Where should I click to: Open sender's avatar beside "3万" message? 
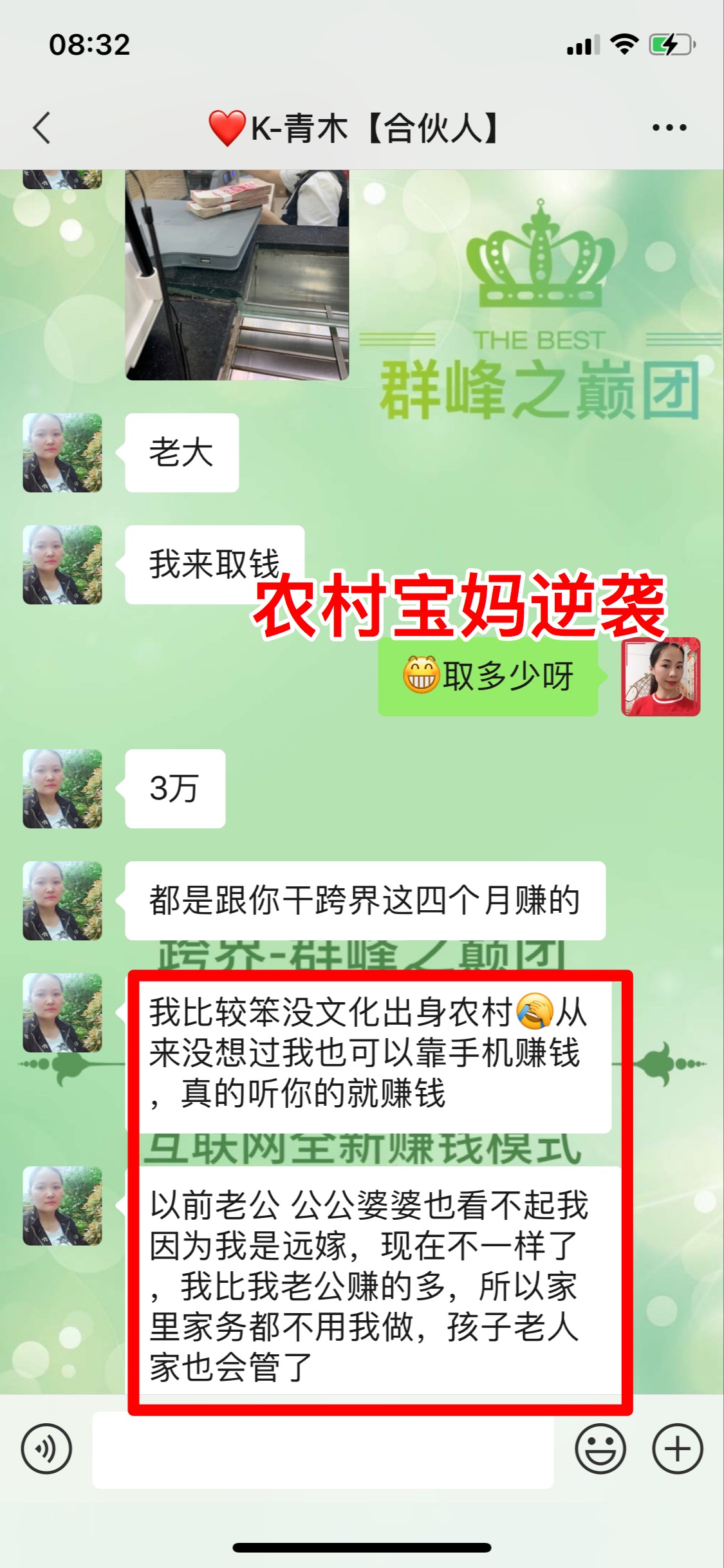(62, 789)
